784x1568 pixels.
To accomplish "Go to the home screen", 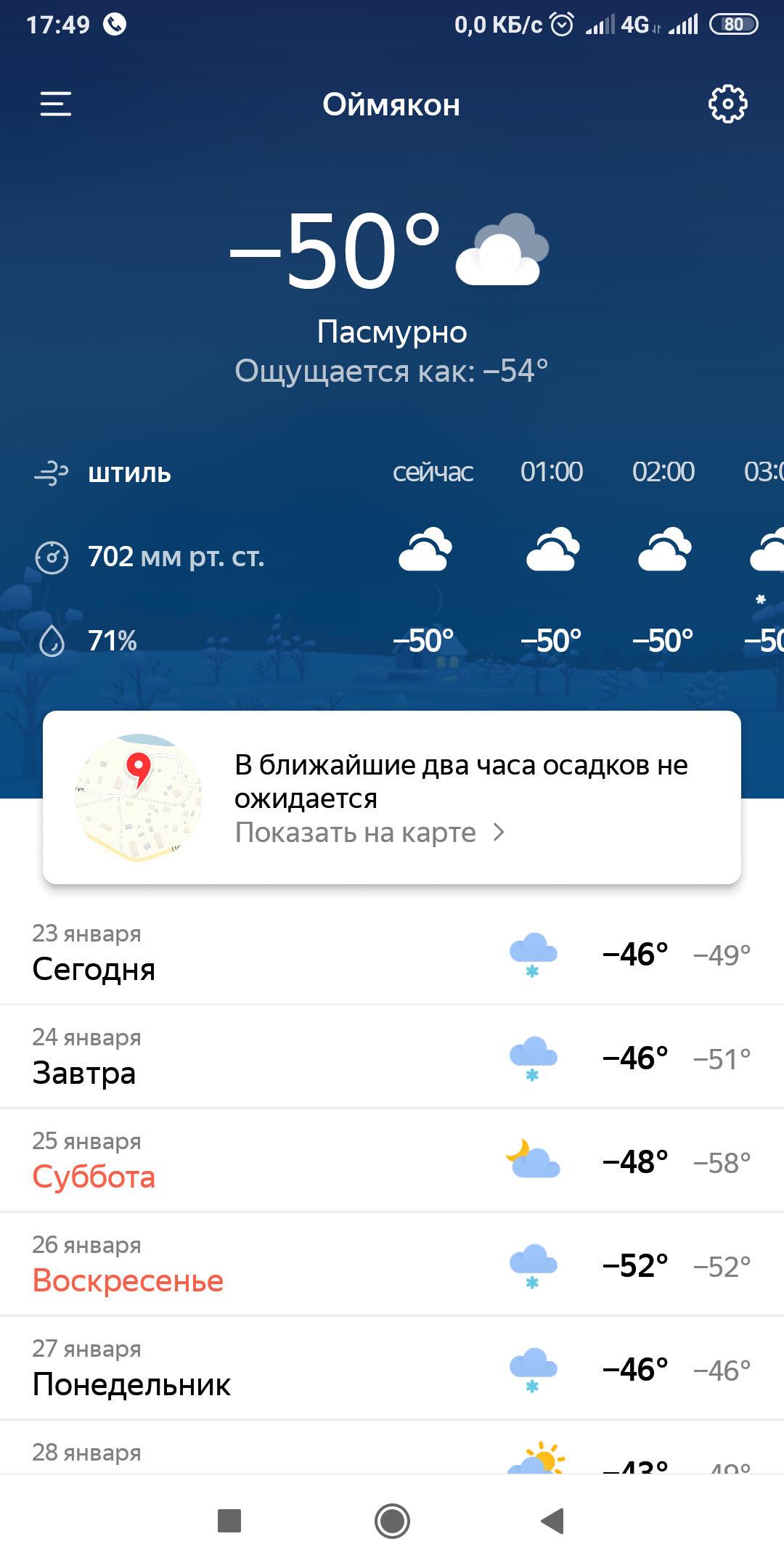I will [392, 1521].
